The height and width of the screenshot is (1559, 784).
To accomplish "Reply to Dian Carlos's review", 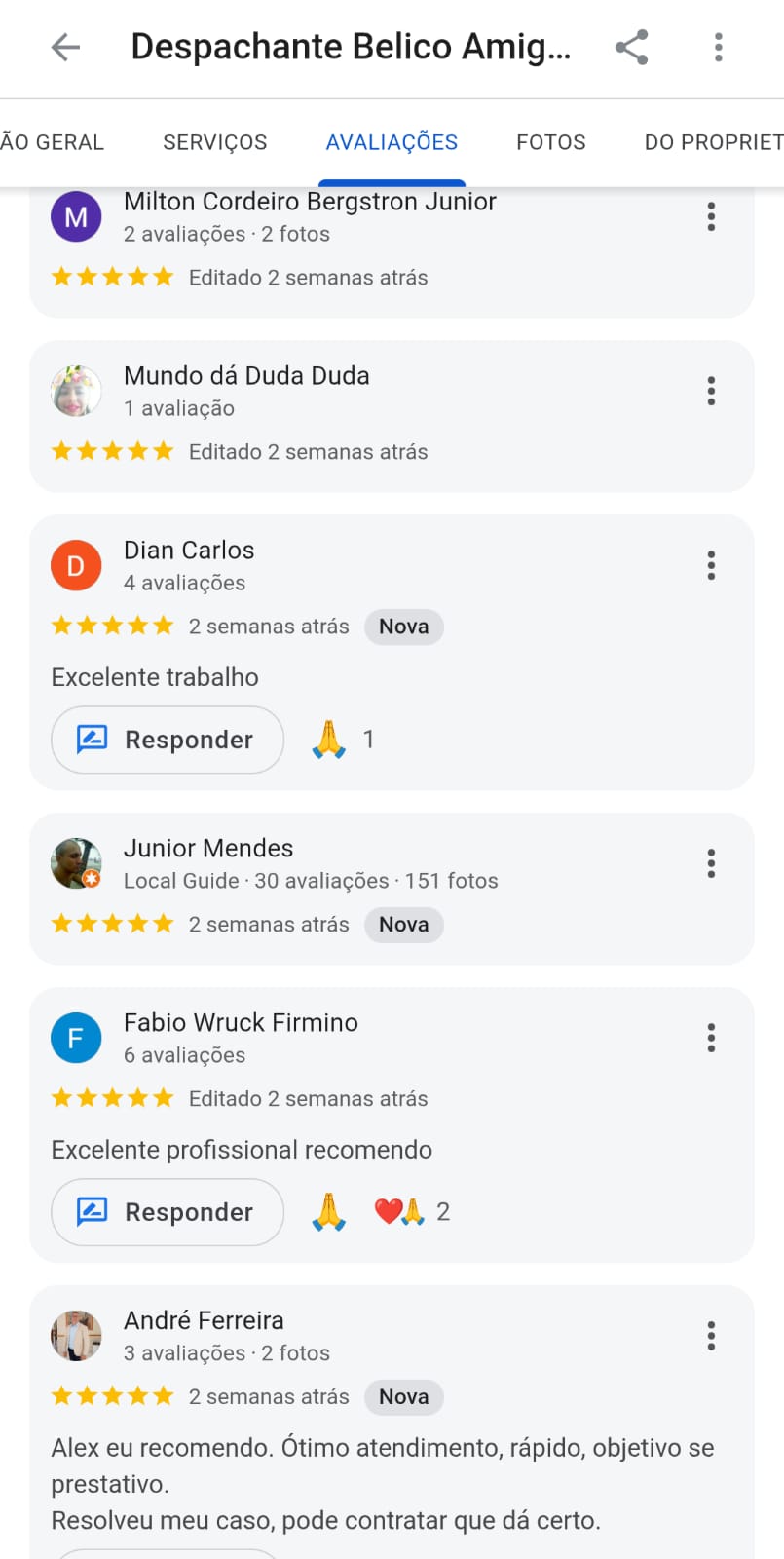I will 168,740.
